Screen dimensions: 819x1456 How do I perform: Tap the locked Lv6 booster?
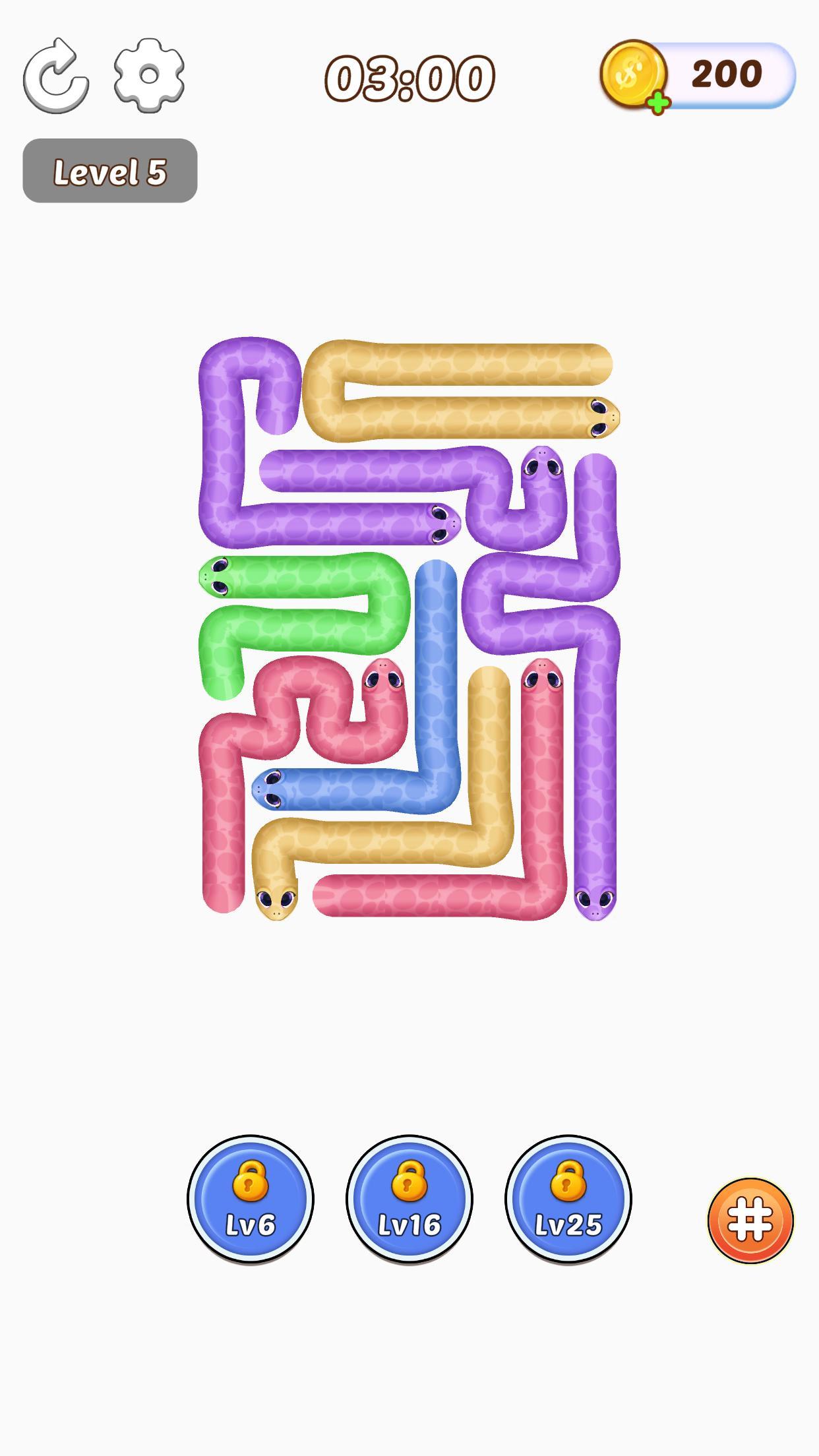(x=251, y=1199)
